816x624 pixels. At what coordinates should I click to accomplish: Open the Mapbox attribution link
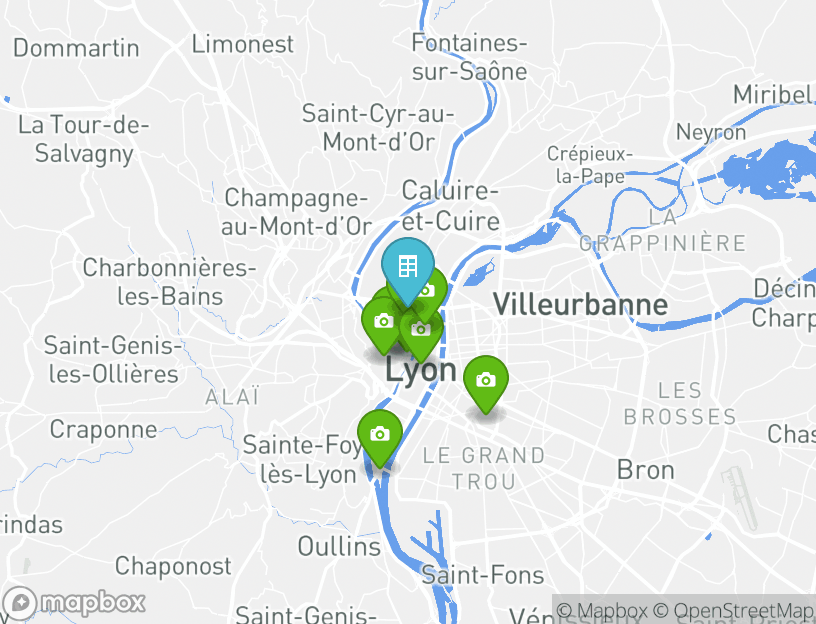[x=602, y=610]
